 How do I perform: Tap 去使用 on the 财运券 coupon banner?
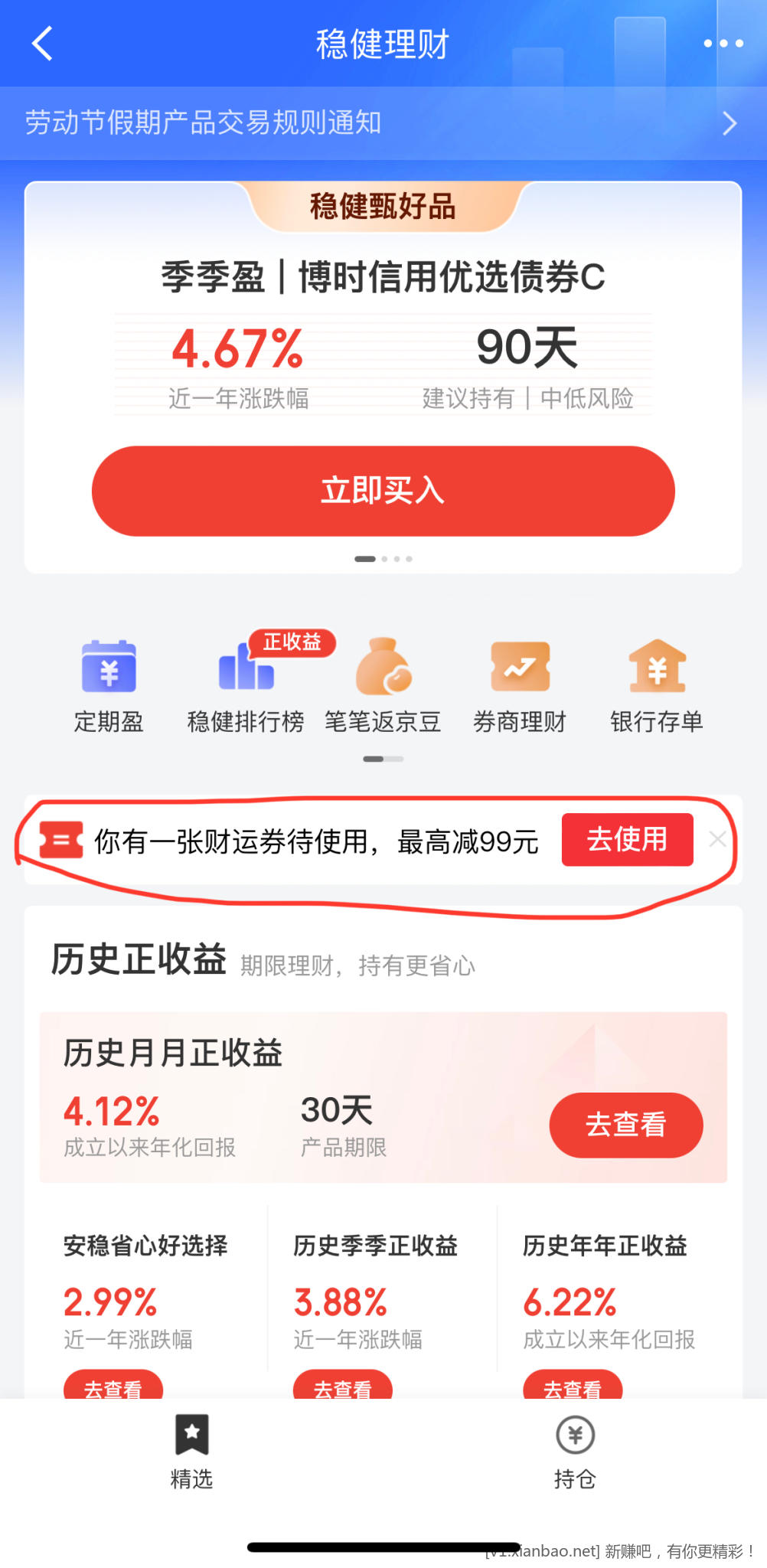pyautogui.click(x=627, y=840)
